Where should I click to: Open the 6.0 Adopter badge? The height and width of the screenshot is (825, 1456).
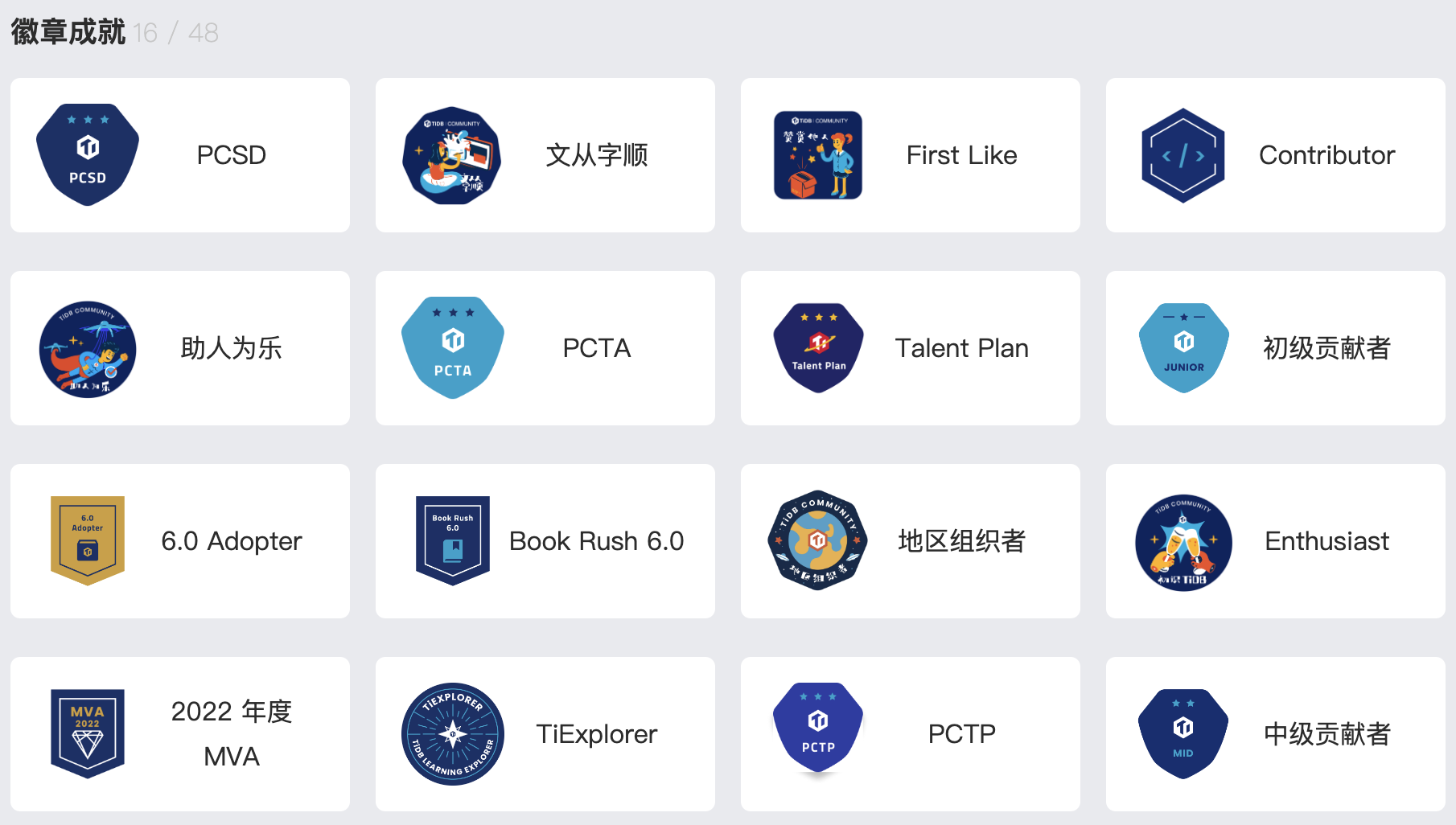pos(179,541)
